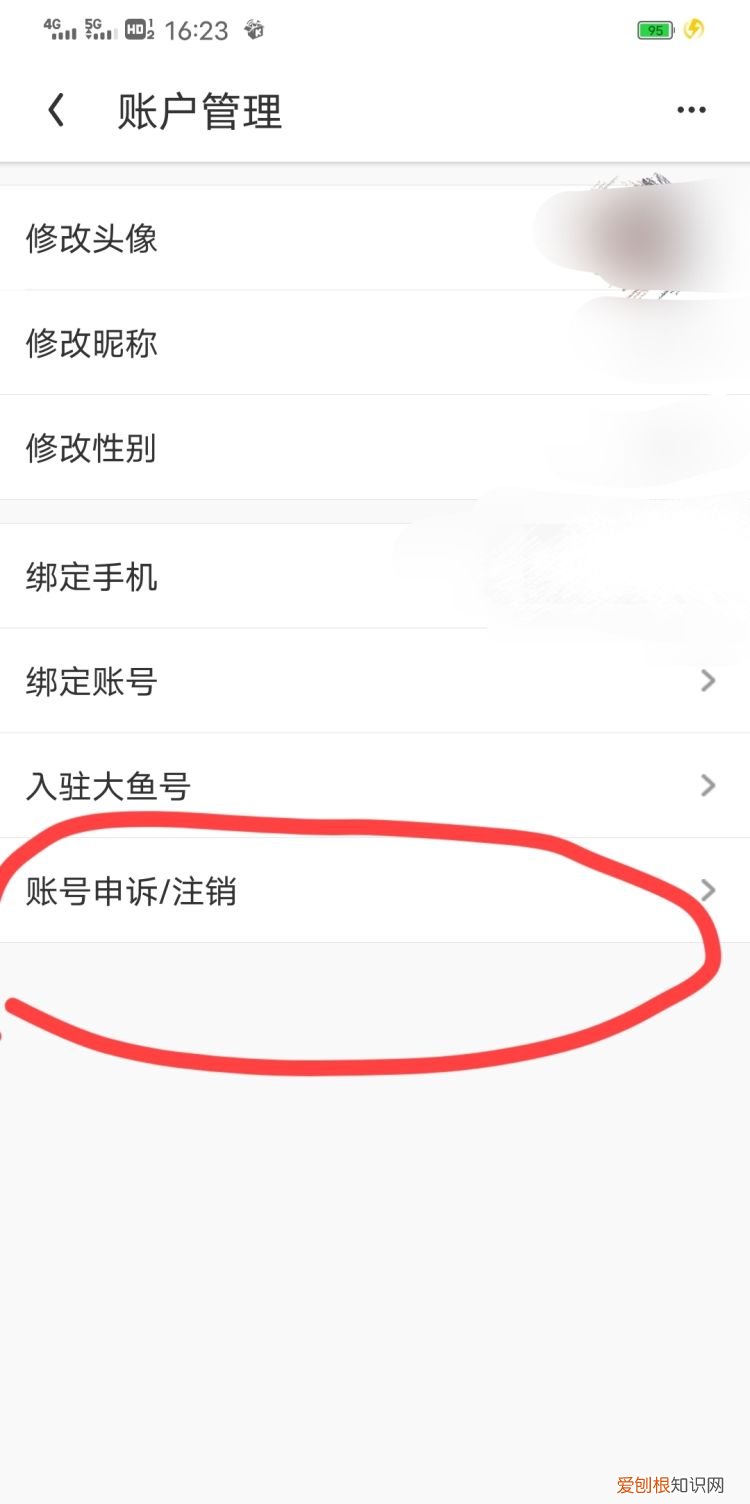750x1504 pixels.
Task: Open the three-dot more options menu
Action: (692, 110)
